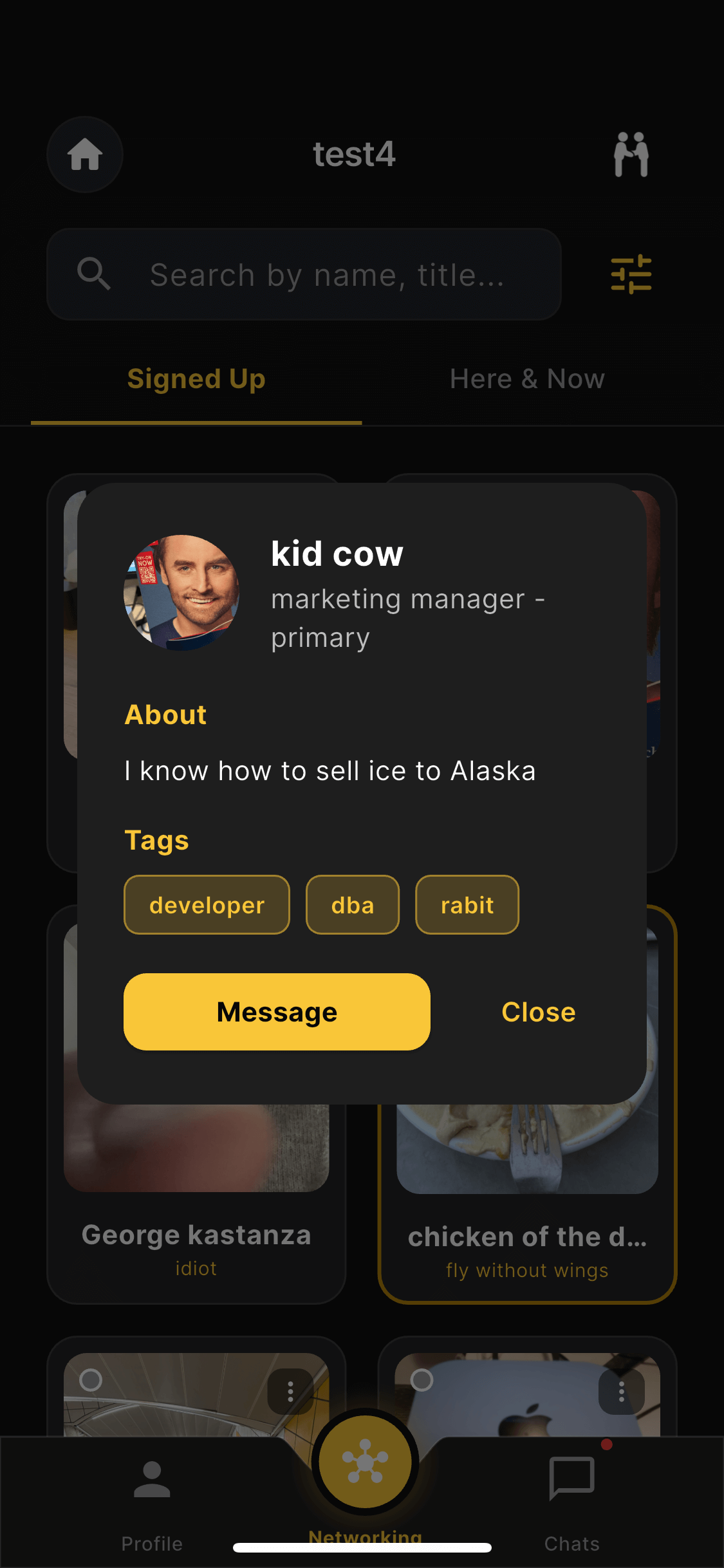Viewport: 724px width, 1568px height.
Task: Message kid cow from the profile popup
Action: coord(277,1012)
